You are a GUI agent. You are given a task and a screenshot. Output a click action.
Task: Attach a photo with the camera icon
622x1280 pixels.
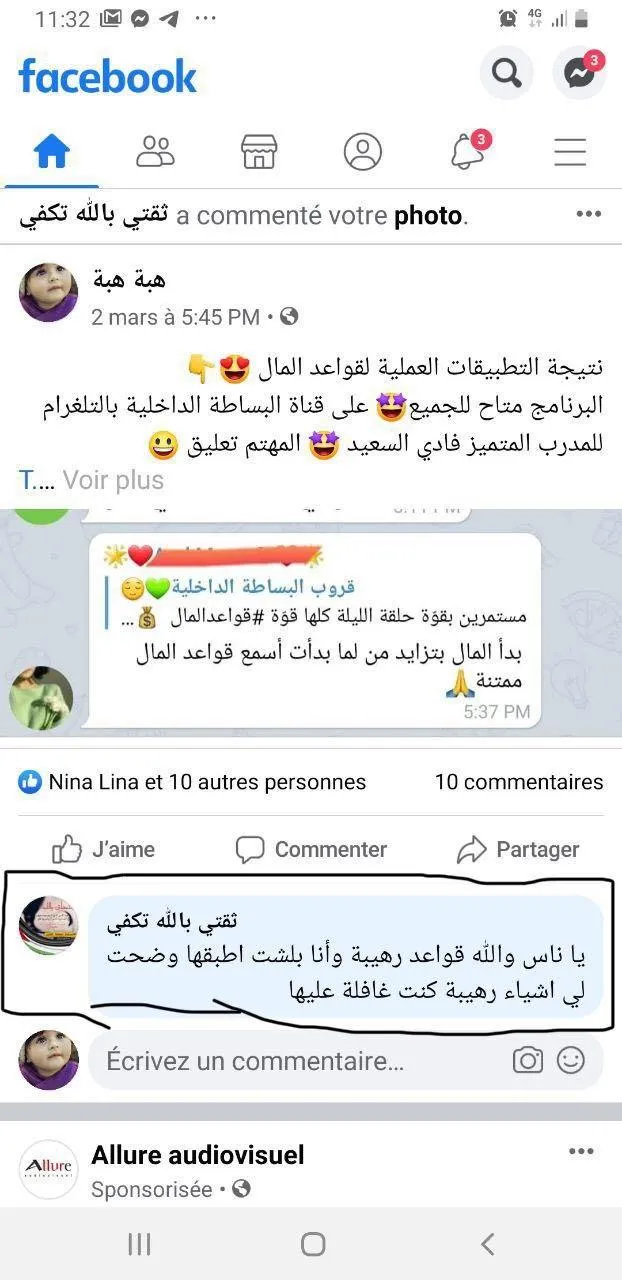(x=527, y=1060)
